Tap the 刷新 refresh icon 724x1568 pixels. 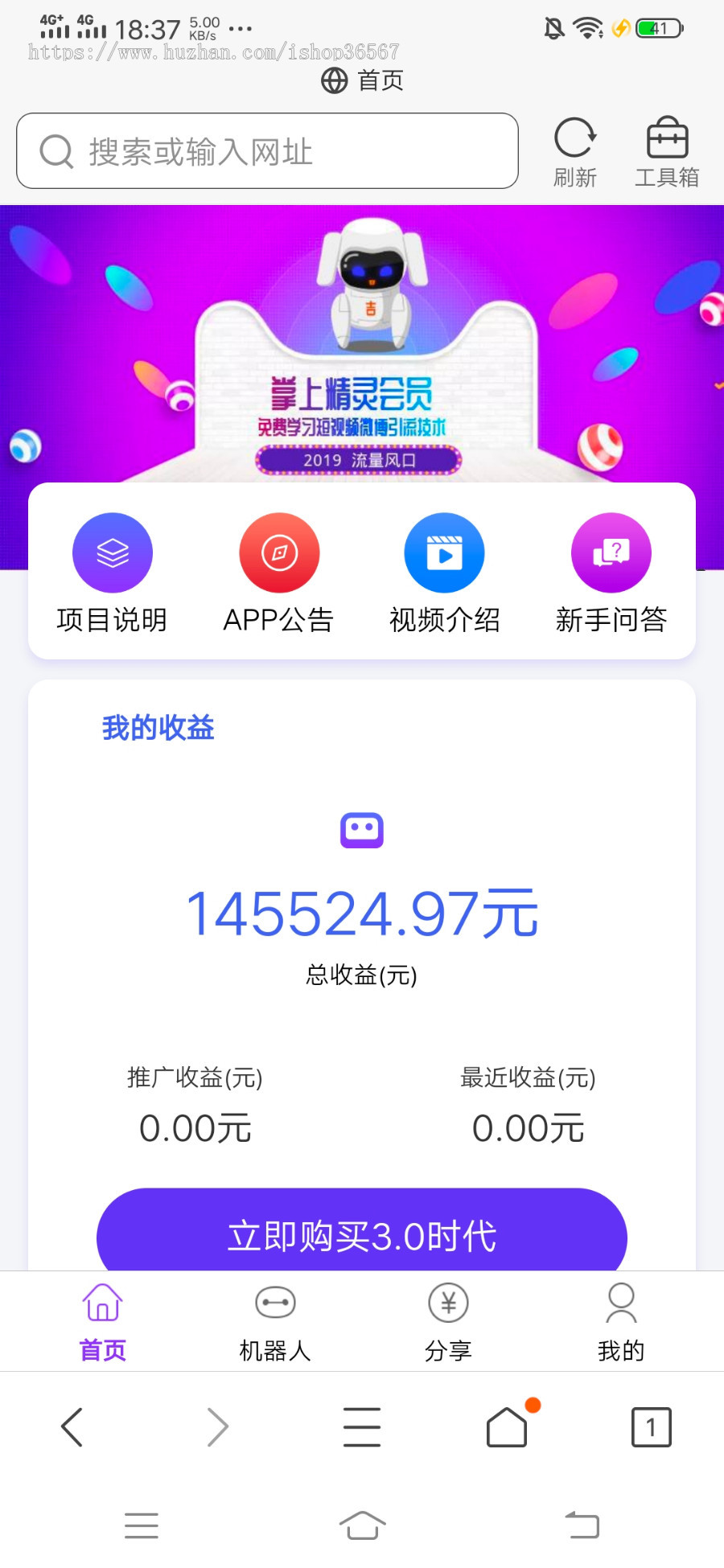click(576, 138)
